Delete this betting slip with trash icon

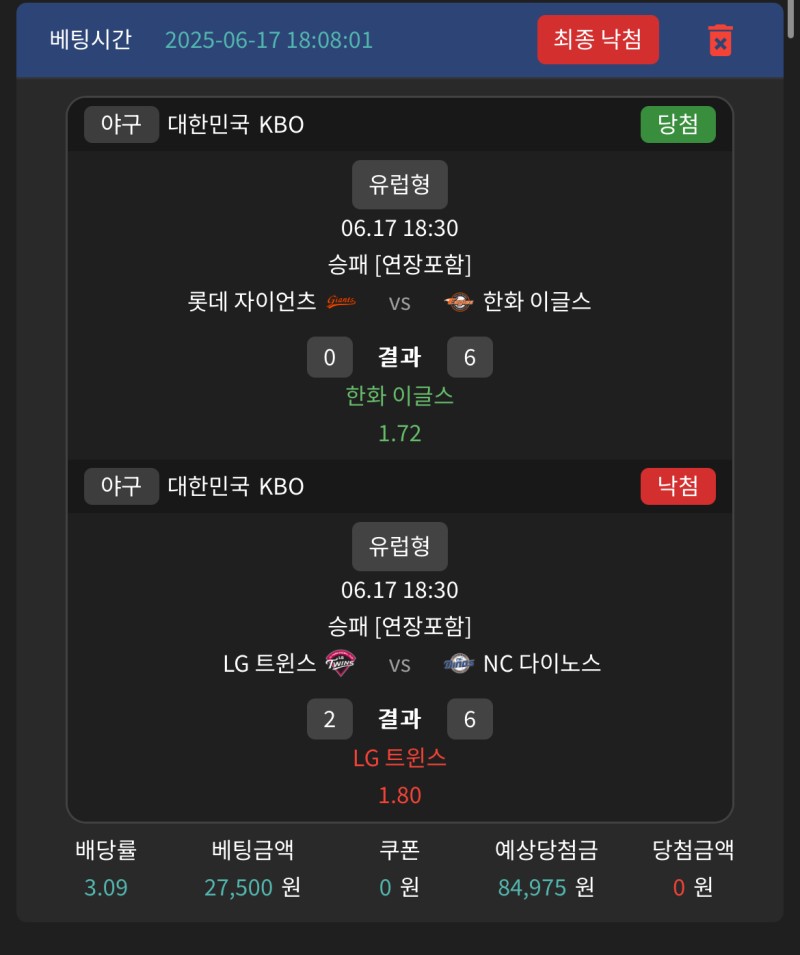(x=720, y=40)
